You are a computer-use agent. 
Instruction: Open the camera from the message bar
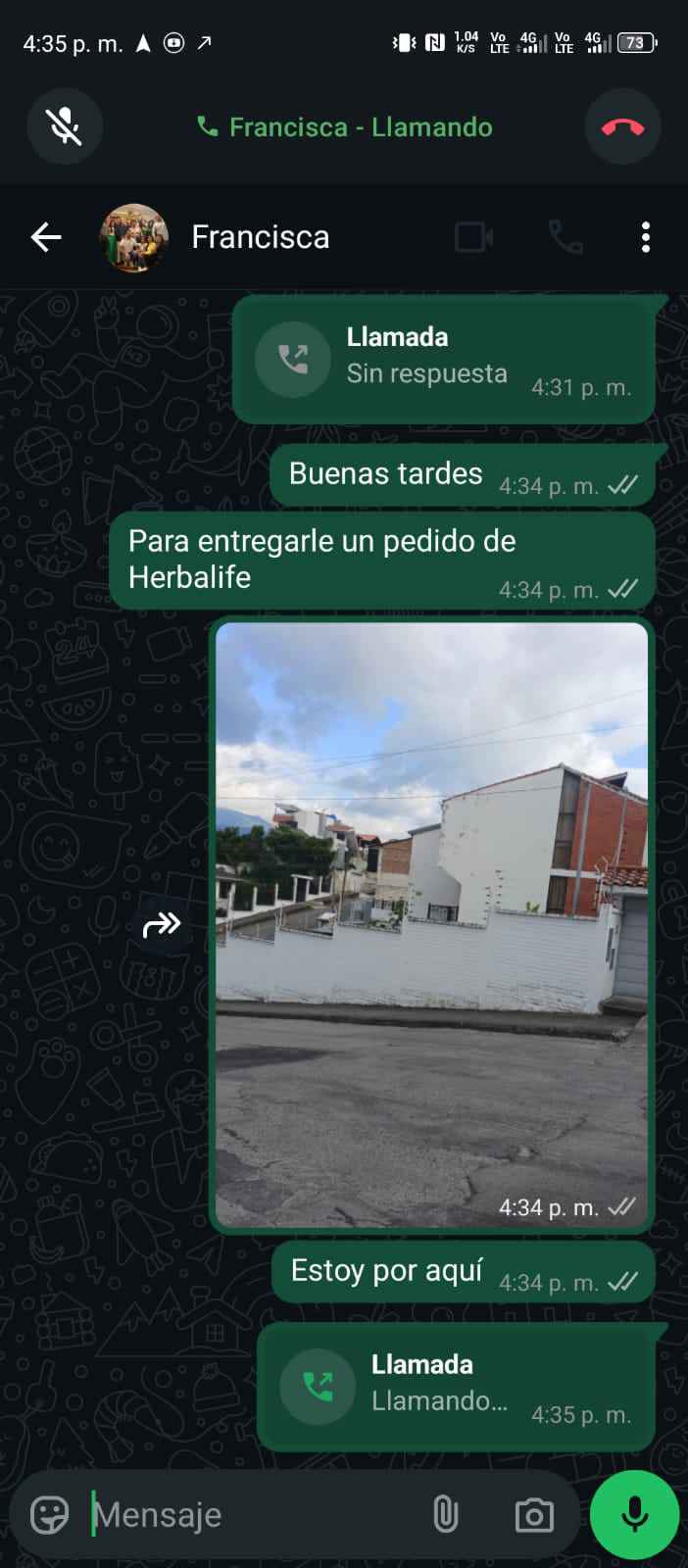tap(534, 1515)
